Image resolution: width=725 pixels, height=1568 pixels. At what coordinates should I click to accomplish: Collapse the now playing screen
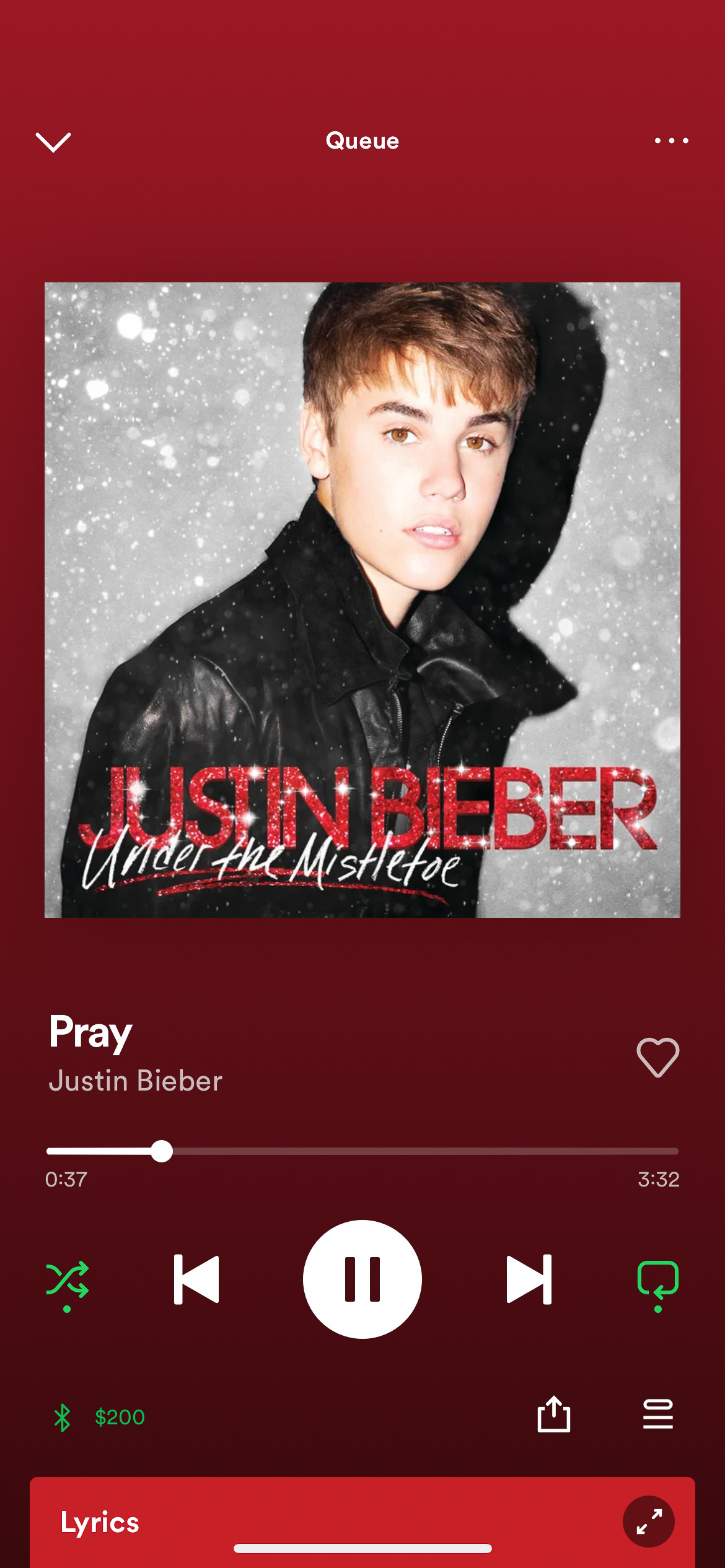pos(53,142)
